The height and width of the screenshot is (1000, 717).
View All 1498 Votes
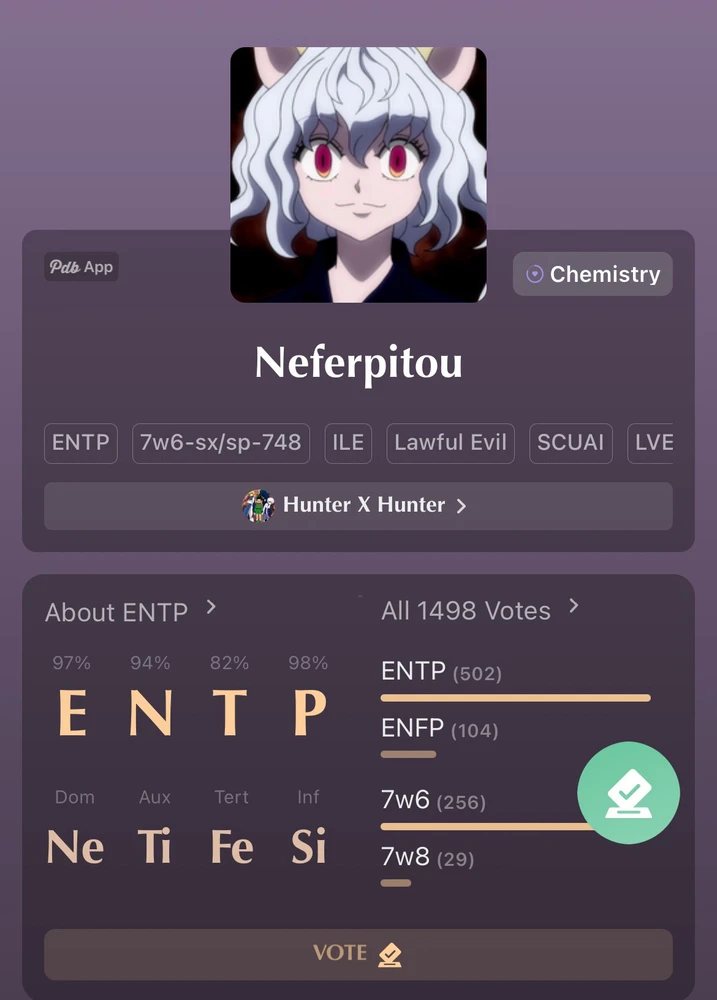click(479, 610)
